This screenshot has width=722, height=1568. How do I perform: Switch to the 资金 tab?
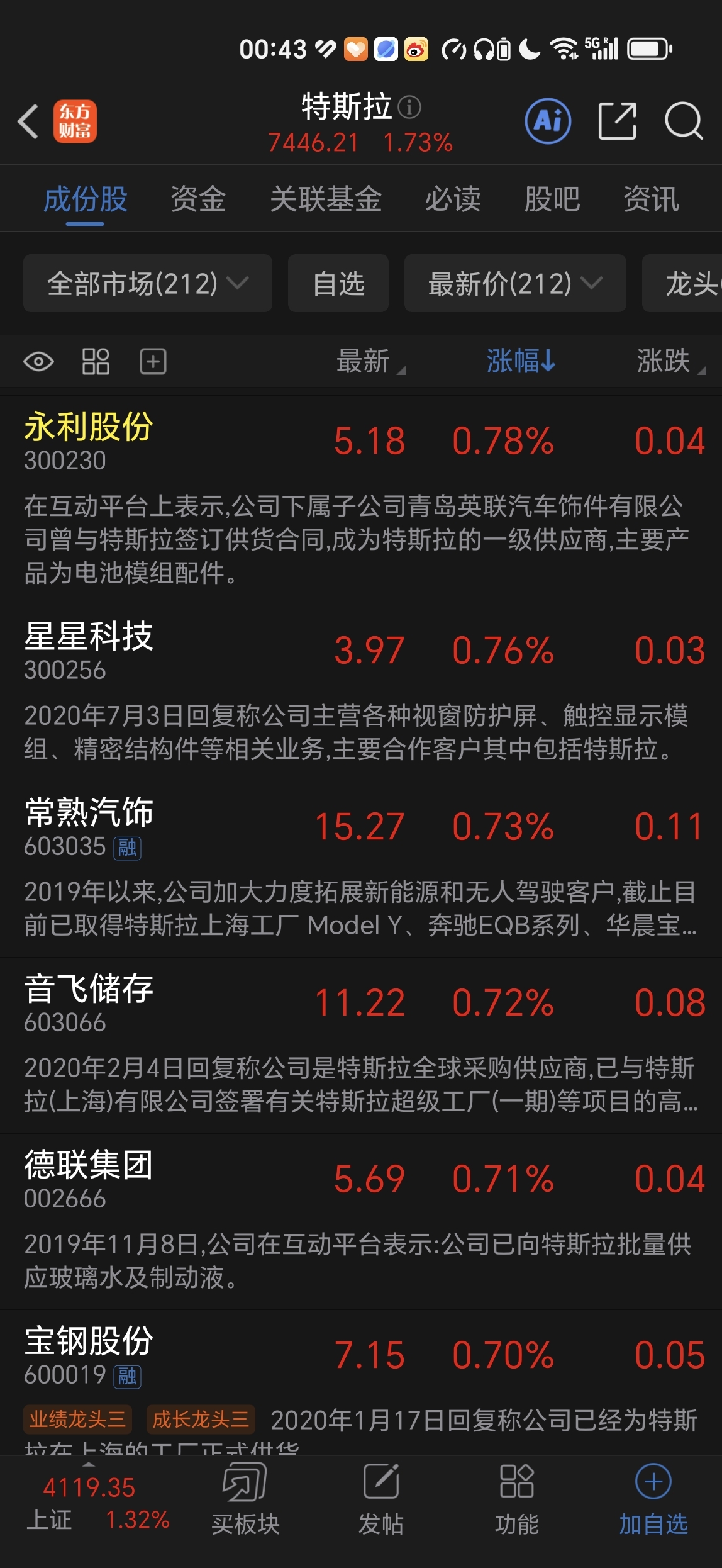[198, 199]
